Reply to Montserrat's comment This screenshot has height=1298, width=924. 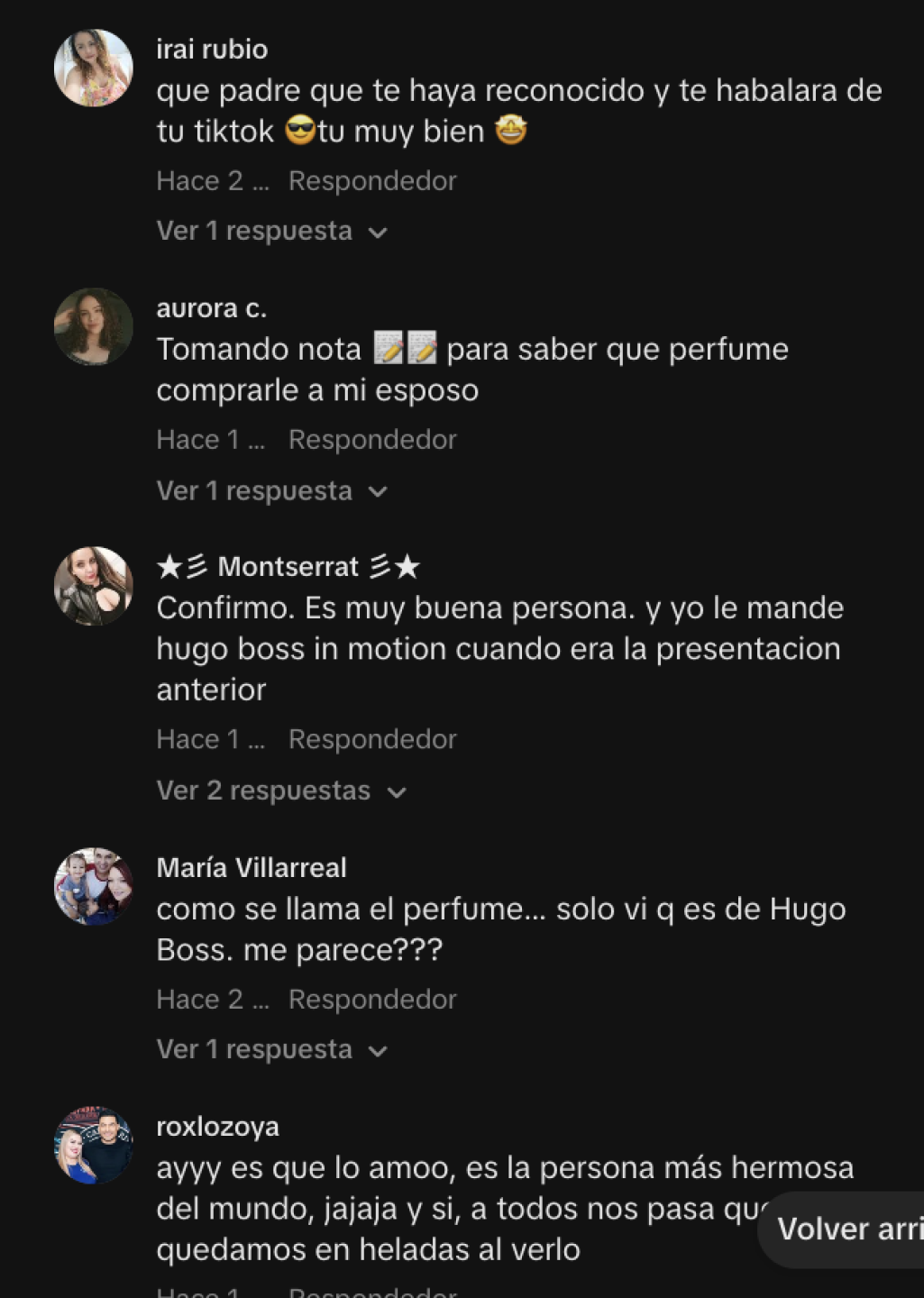[x=371, y=739]
